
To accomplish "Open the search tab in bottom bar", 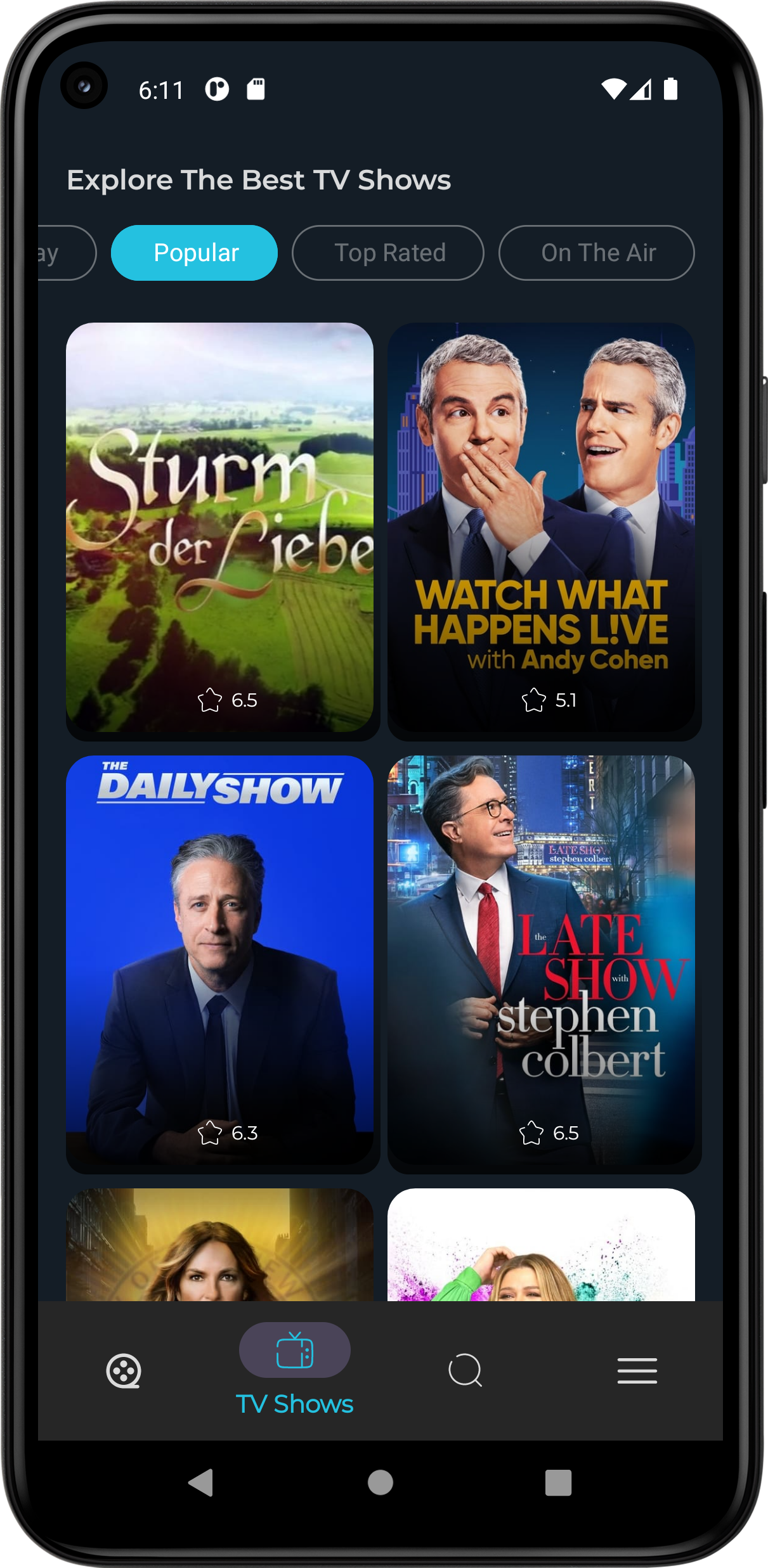I will click(x=465, y=1371).
